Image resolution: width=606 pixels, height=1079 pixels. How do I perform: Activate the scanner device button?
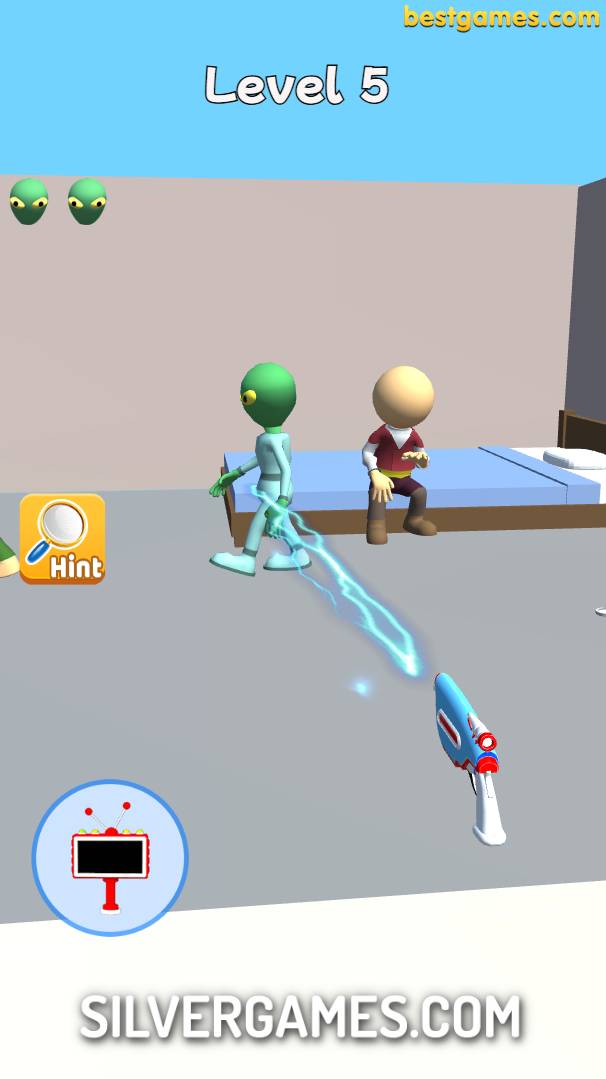point(110,857)
